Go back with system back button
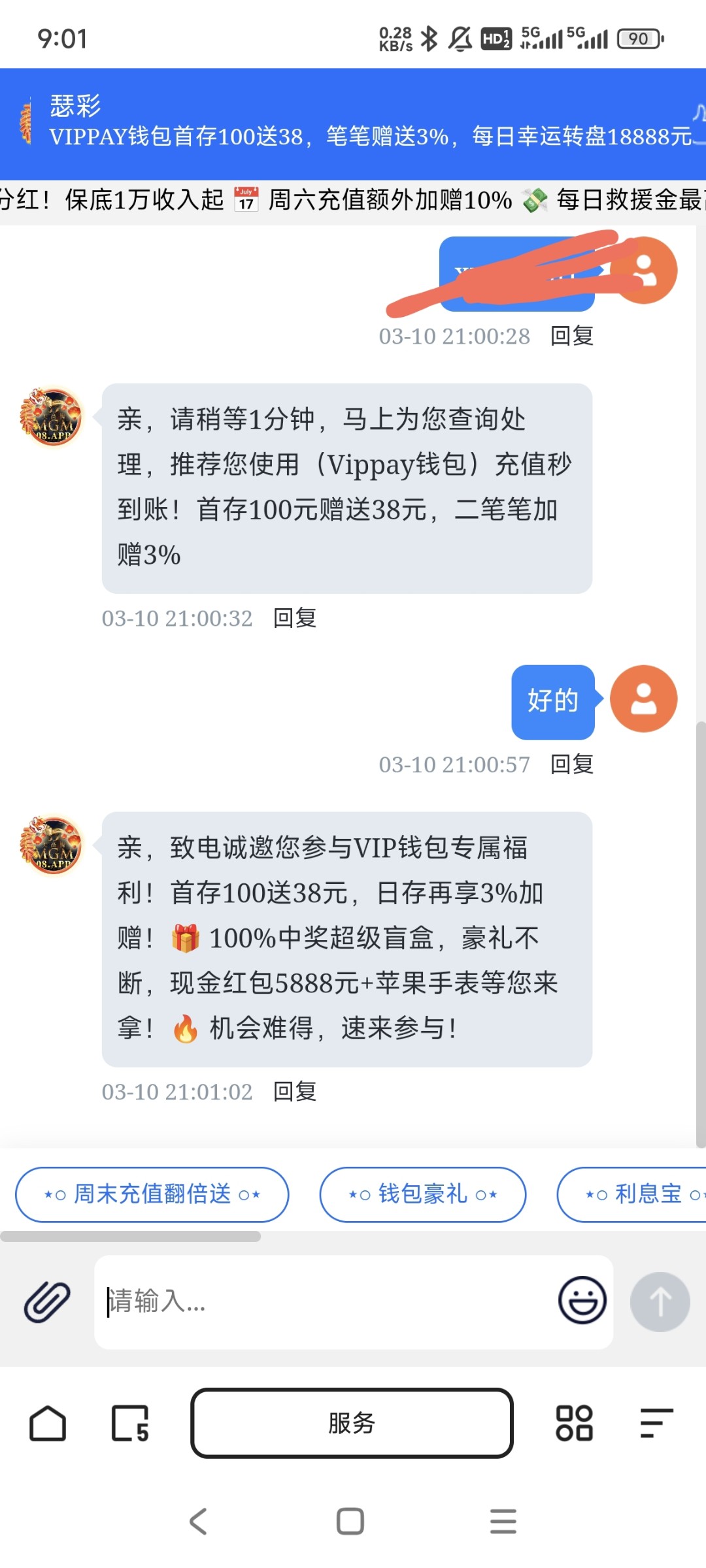Viewport: 706px width, 1568px height. (x=199, y=1521)
